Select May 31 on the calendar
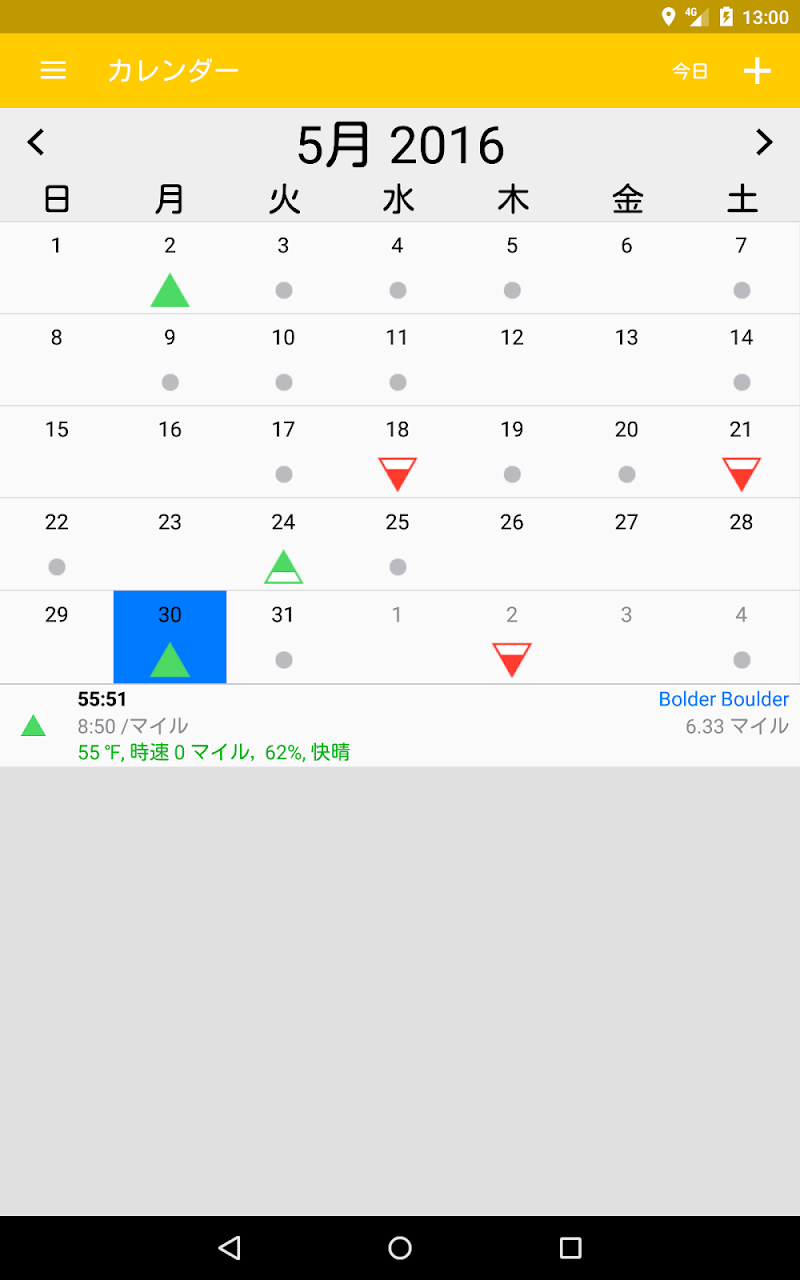This screenshot has width=800, height=1280. click(x=284, y=637)
